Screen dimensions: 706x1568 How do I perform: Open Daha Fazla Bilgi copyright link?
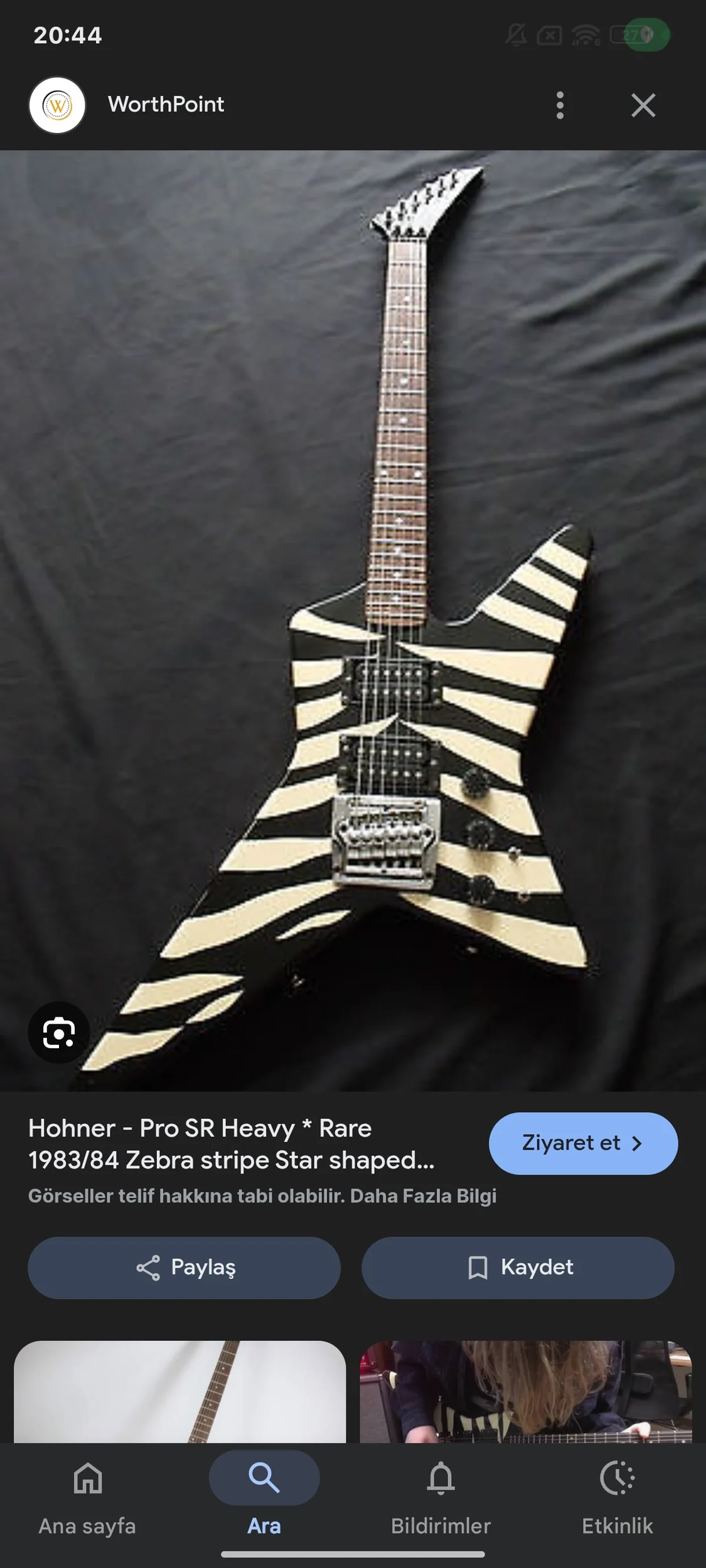click(x=423, y=1195)
